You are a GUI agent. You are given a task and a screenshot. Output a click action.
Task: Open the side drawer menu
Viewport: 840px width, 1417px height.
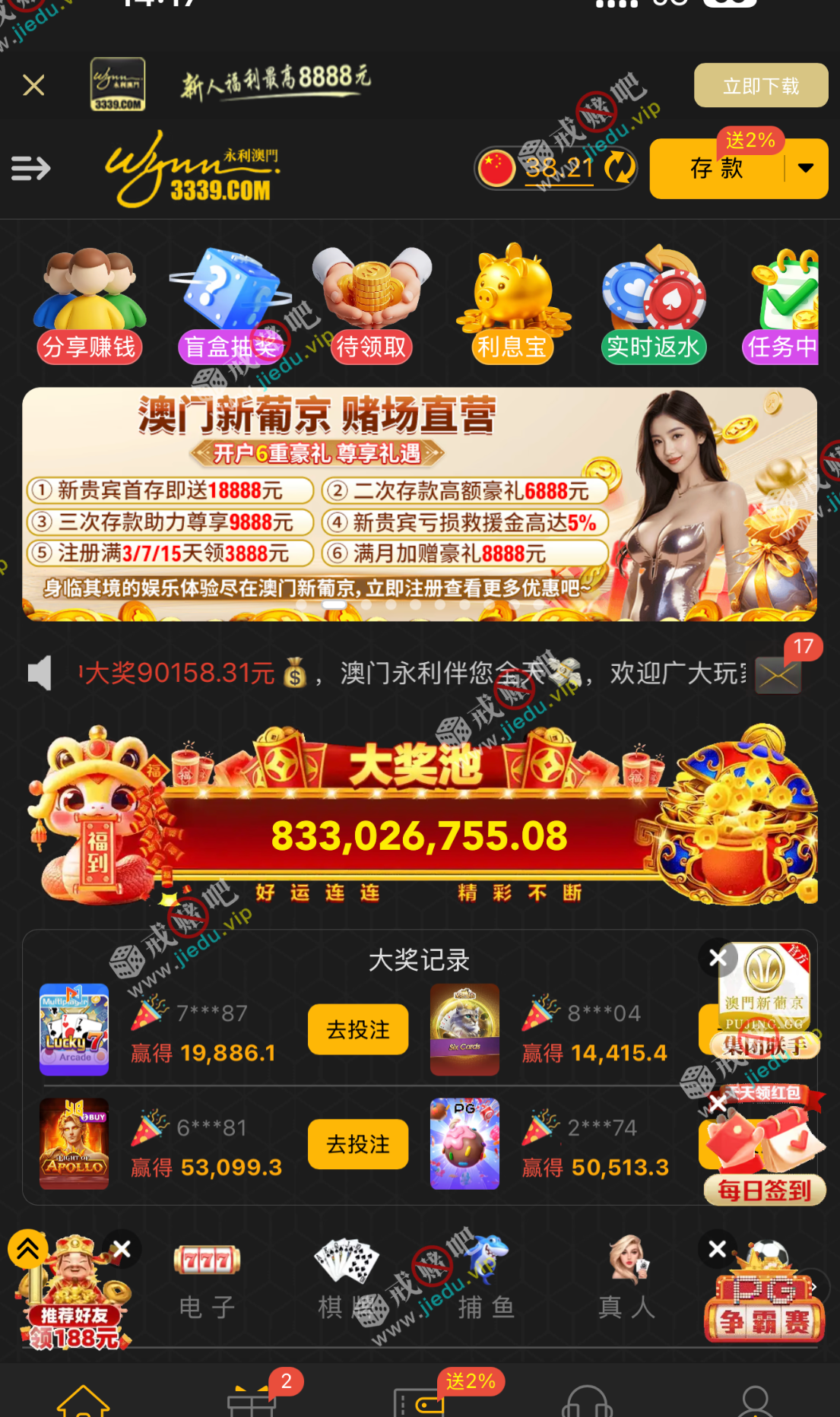point(30,168)
